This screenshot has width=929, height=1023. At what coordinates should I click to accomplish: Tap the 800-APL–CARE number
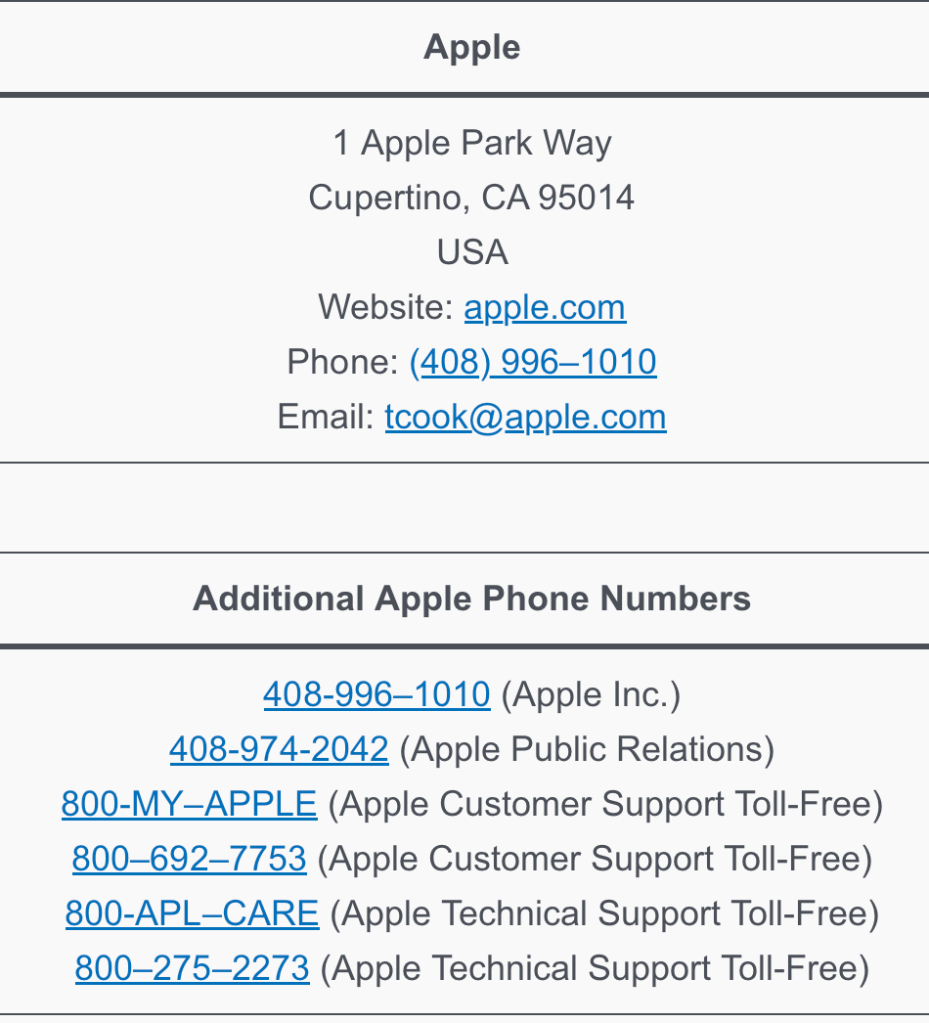[192, 913]
